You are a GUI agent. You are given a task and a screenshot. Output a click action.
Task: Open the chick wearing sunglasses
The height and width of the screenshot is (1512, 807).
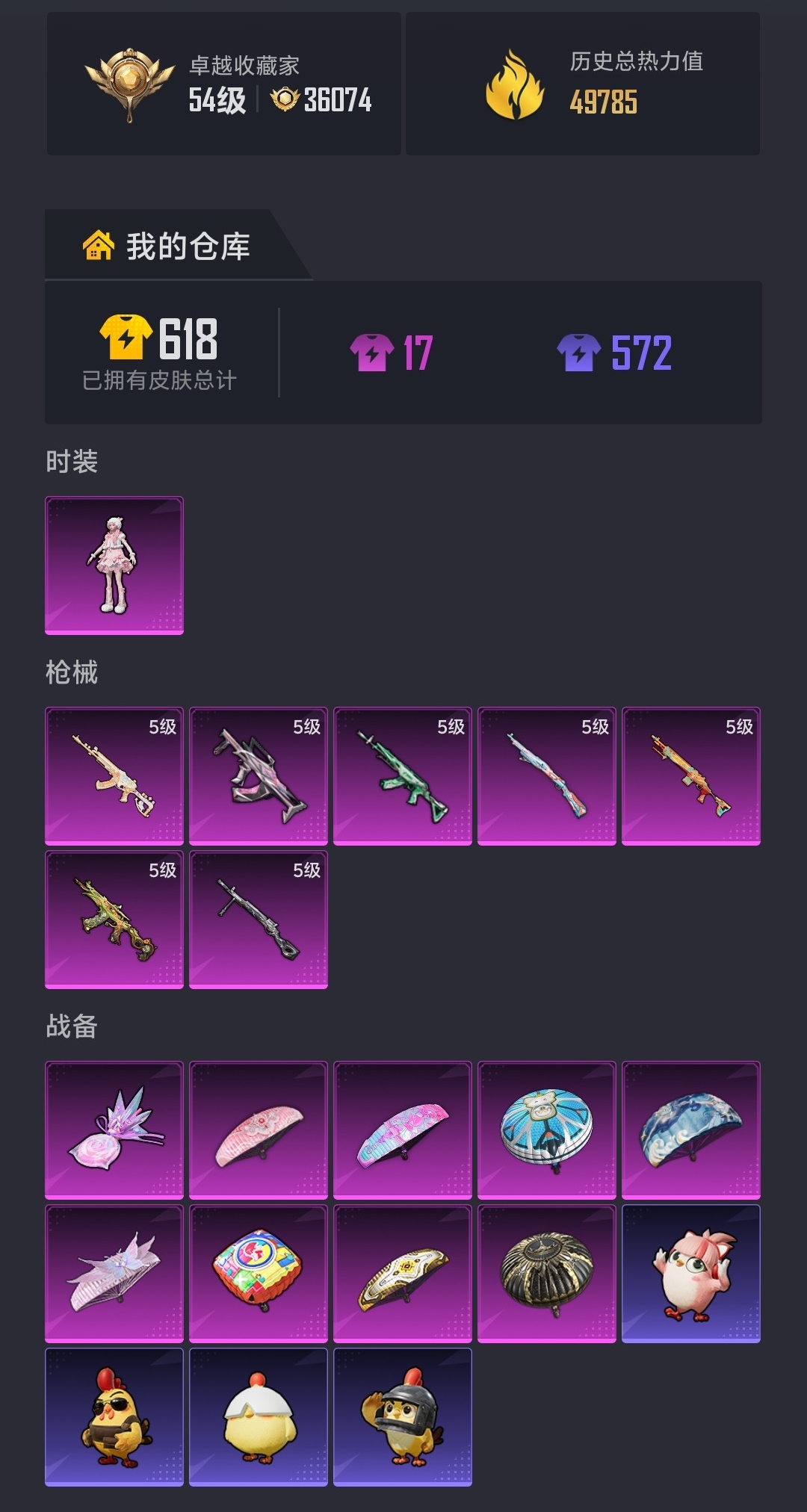click(114, 1416)
